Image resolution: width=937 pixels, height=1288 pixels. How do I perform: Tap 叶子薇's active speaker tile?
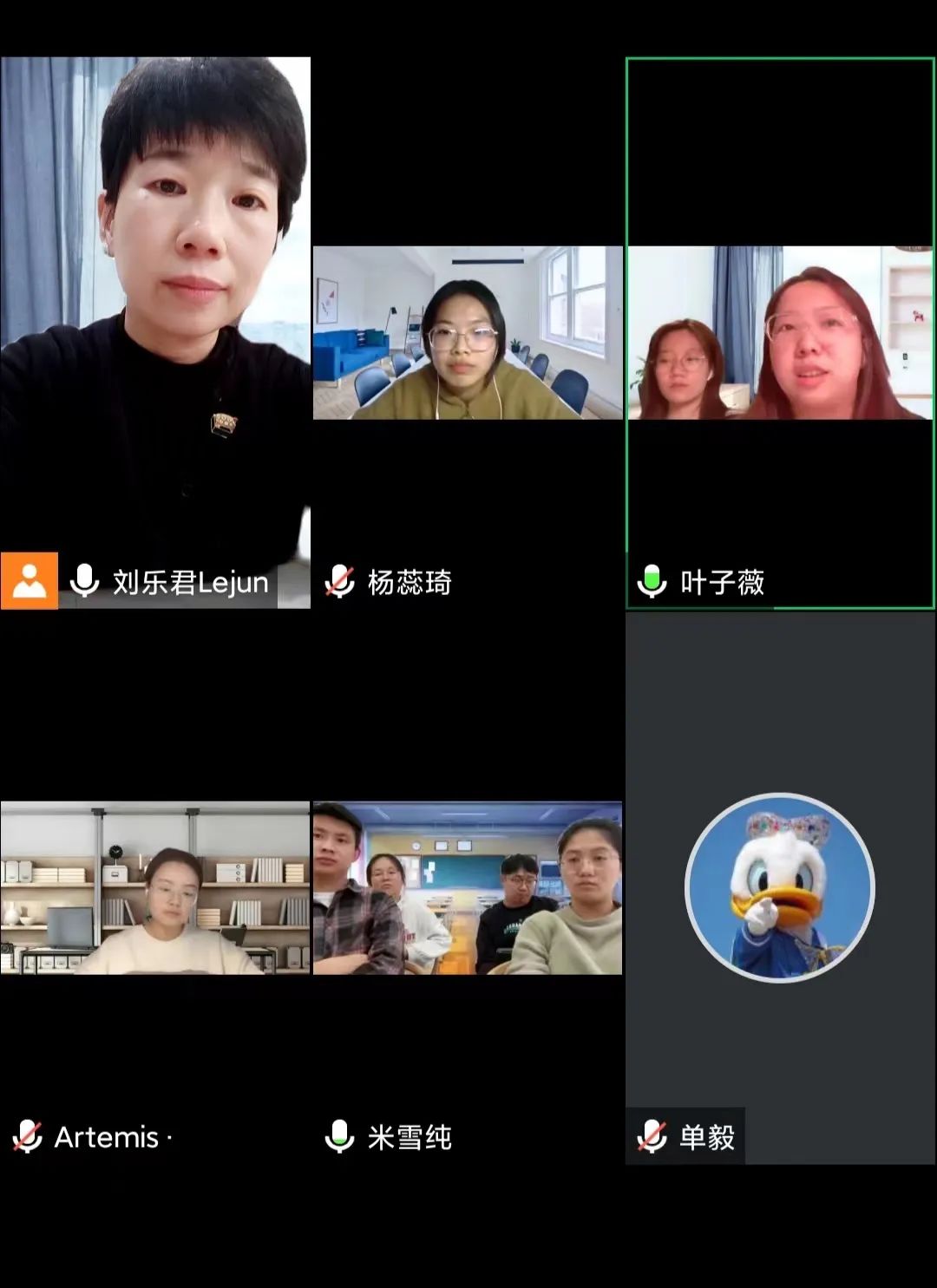click(780, 333)
